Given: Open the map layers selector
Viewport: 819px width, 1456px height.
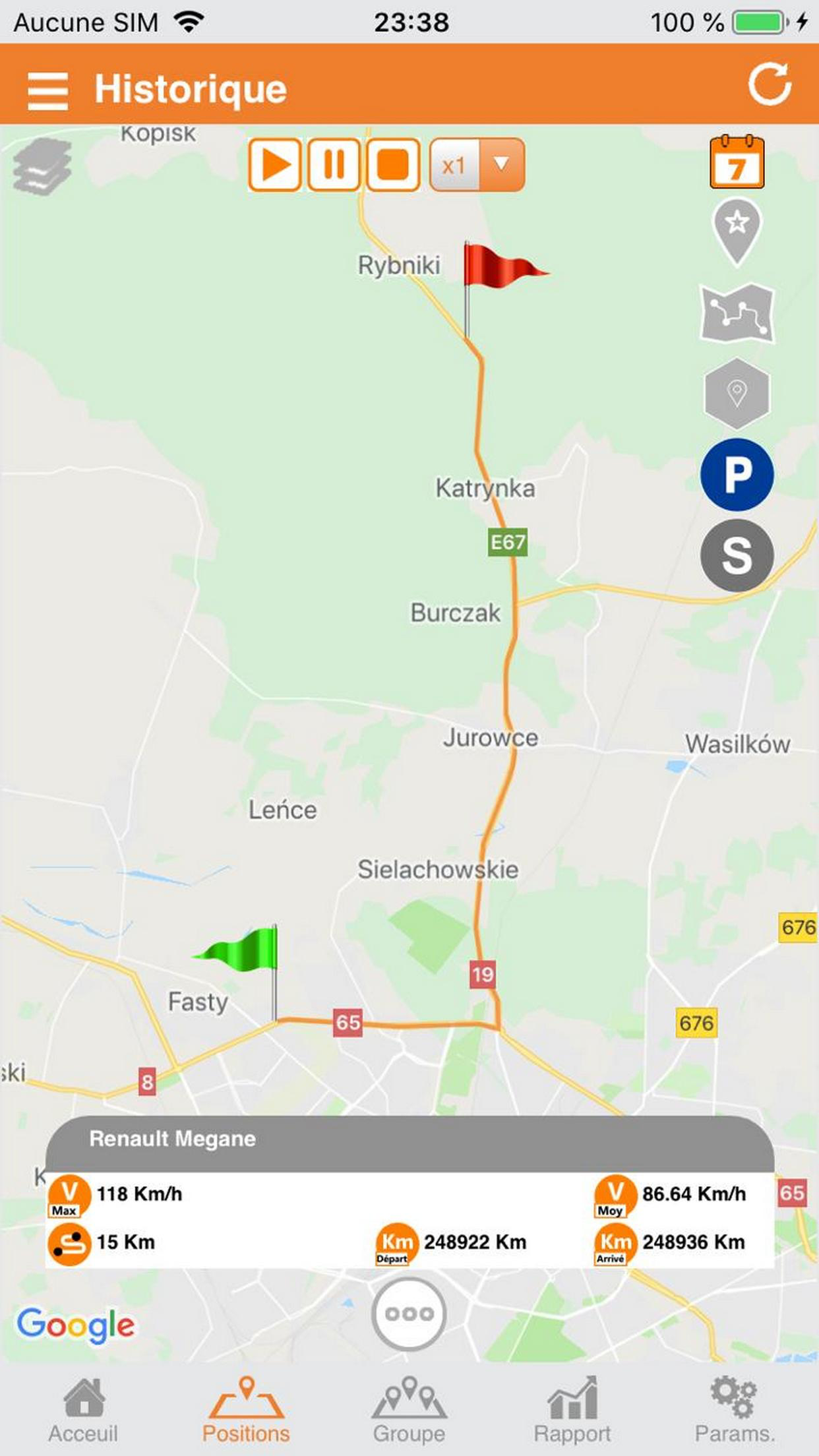Looking at the screenshot, I should 42,166.
